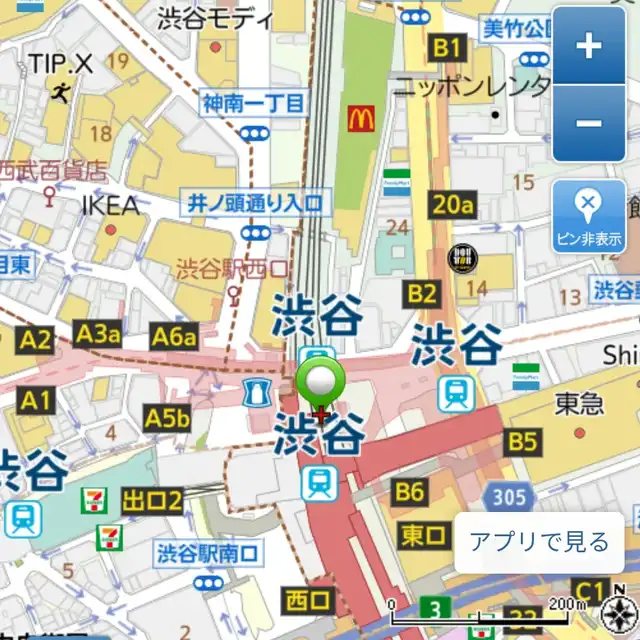
Task: Hide pins with ピン非表示 button
Action: click(589, 216)
